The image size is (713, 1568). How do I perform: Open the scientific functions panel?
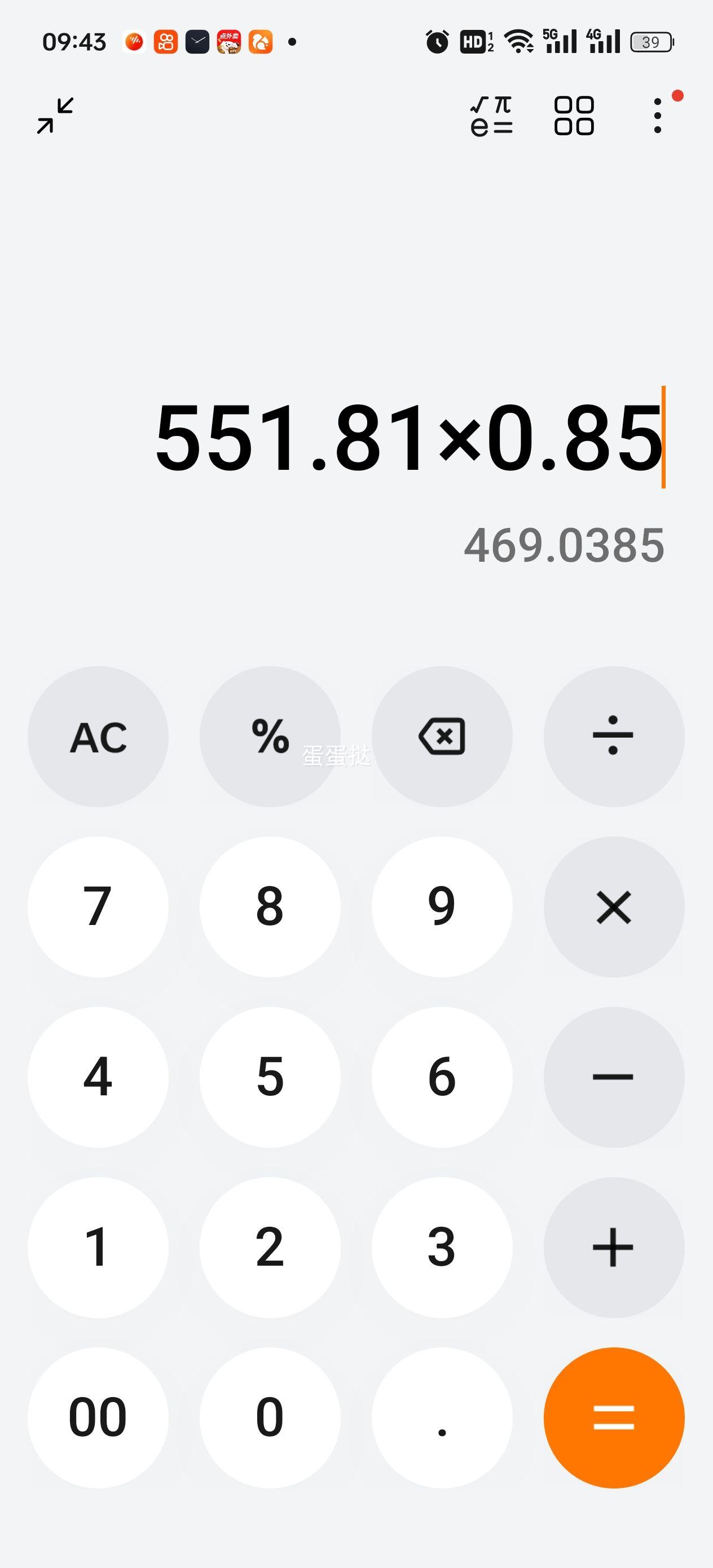point(491,116)
